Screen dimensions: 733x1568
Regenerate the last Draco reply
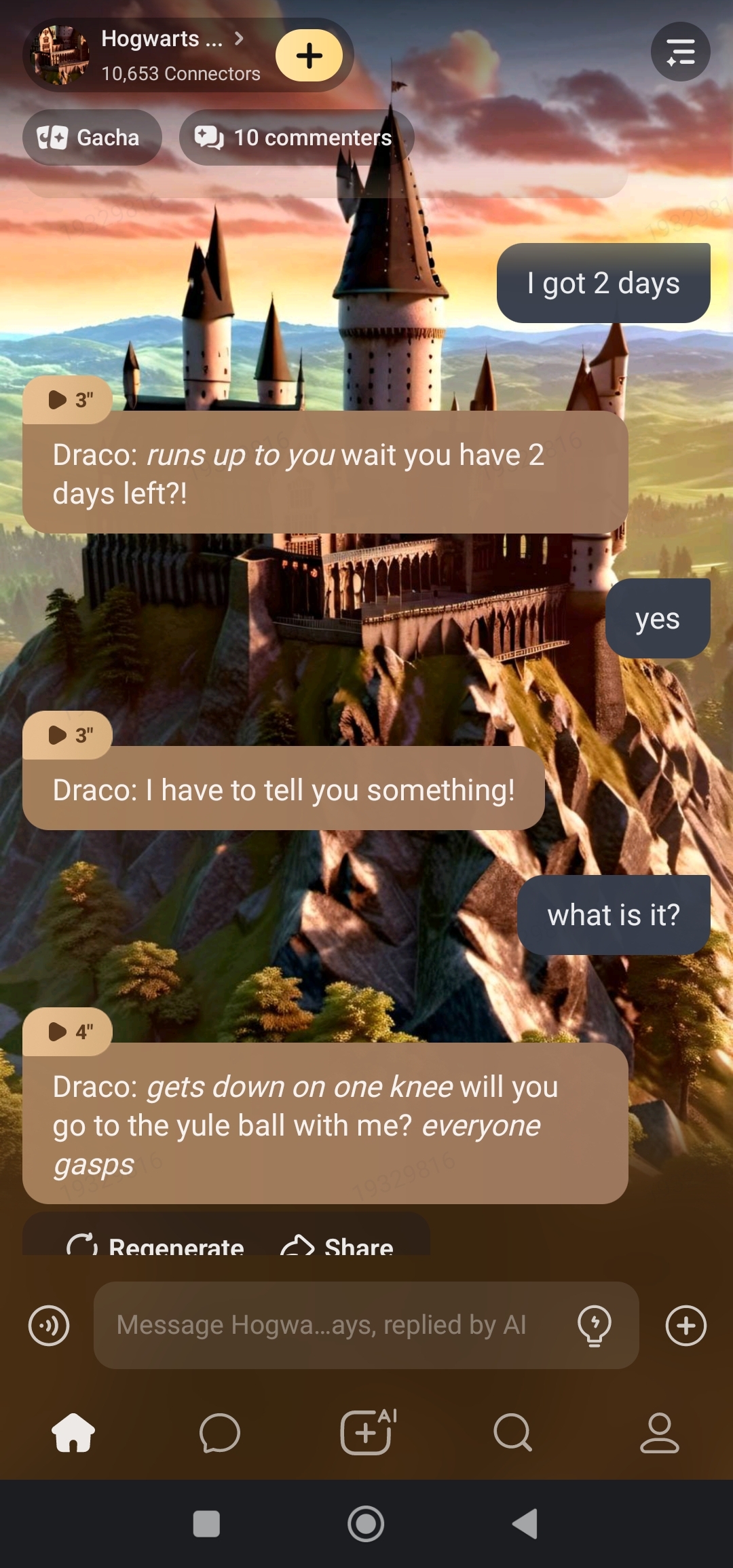click(x=156, y=1245)
